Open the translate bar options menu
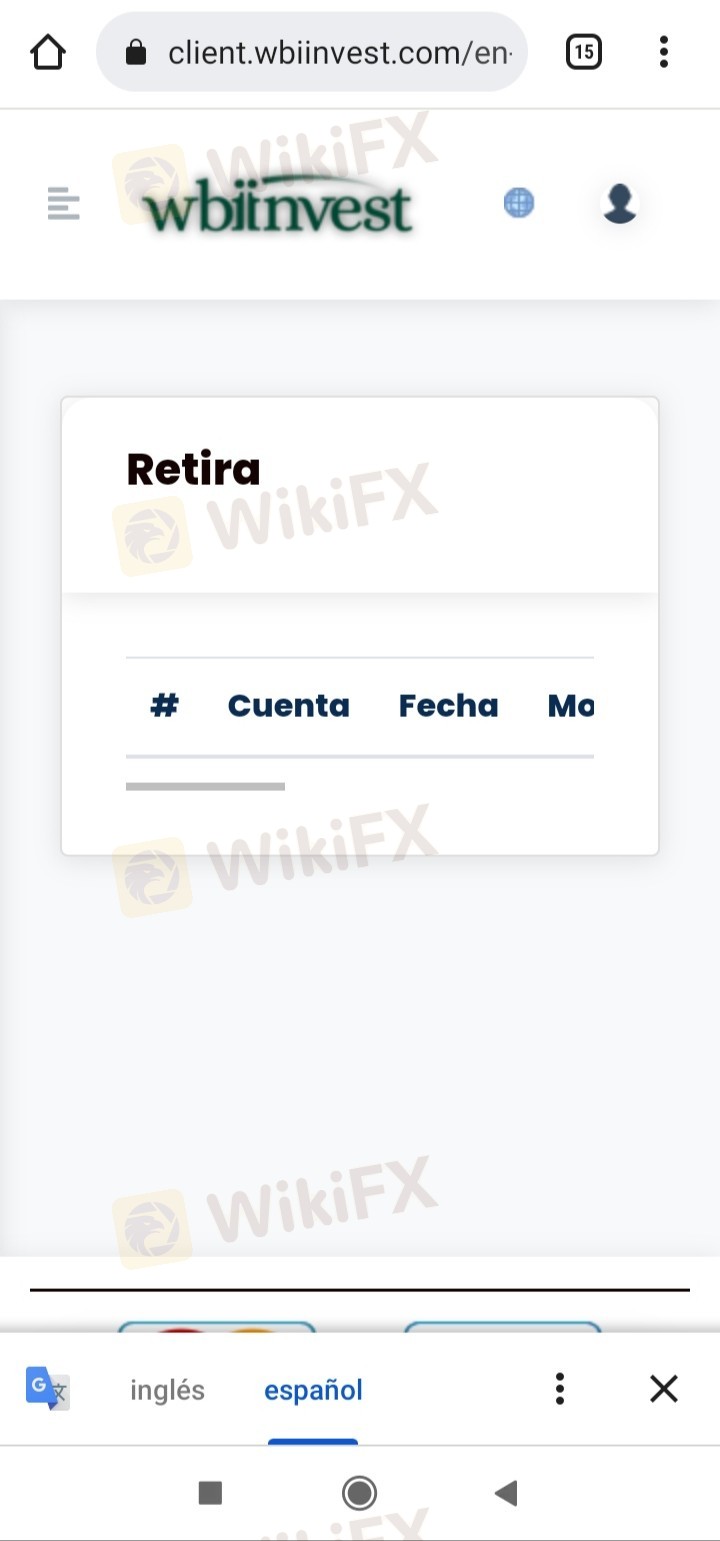Screen dimensions: 720x1541 coord(560,1389)
